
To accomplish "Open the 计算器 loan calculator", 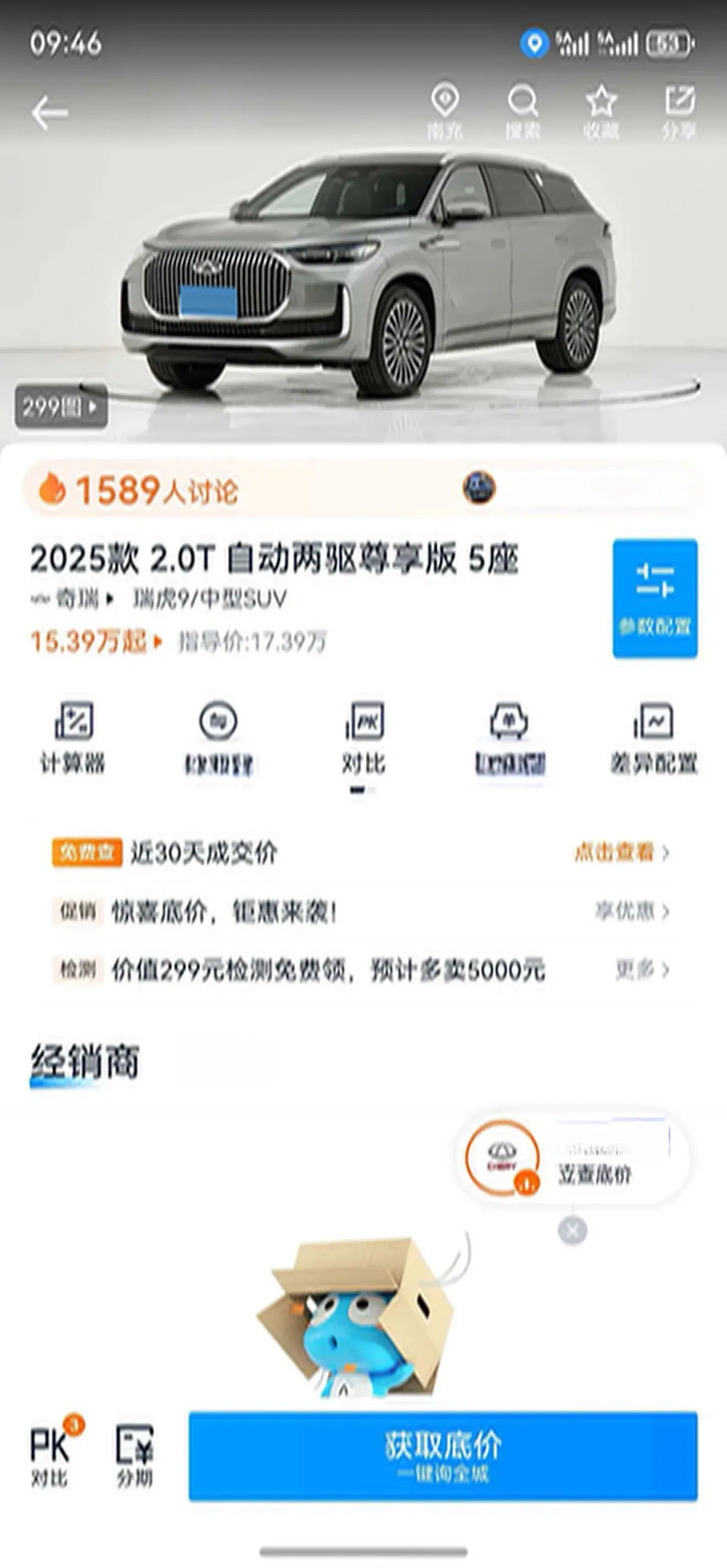I will click(x=73, y=738).
